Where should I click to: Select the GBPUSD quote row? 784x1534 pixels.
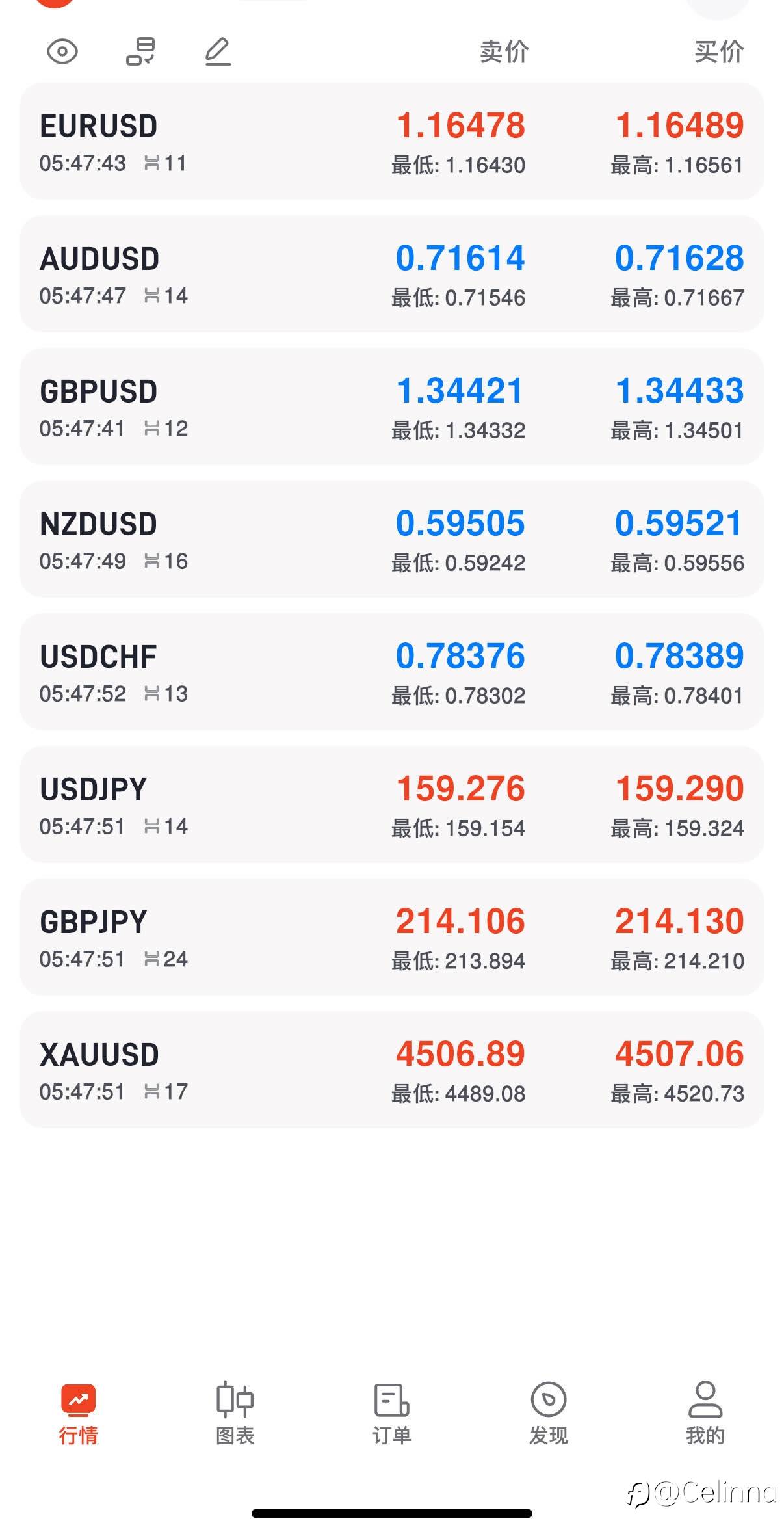tap(392, 406)
